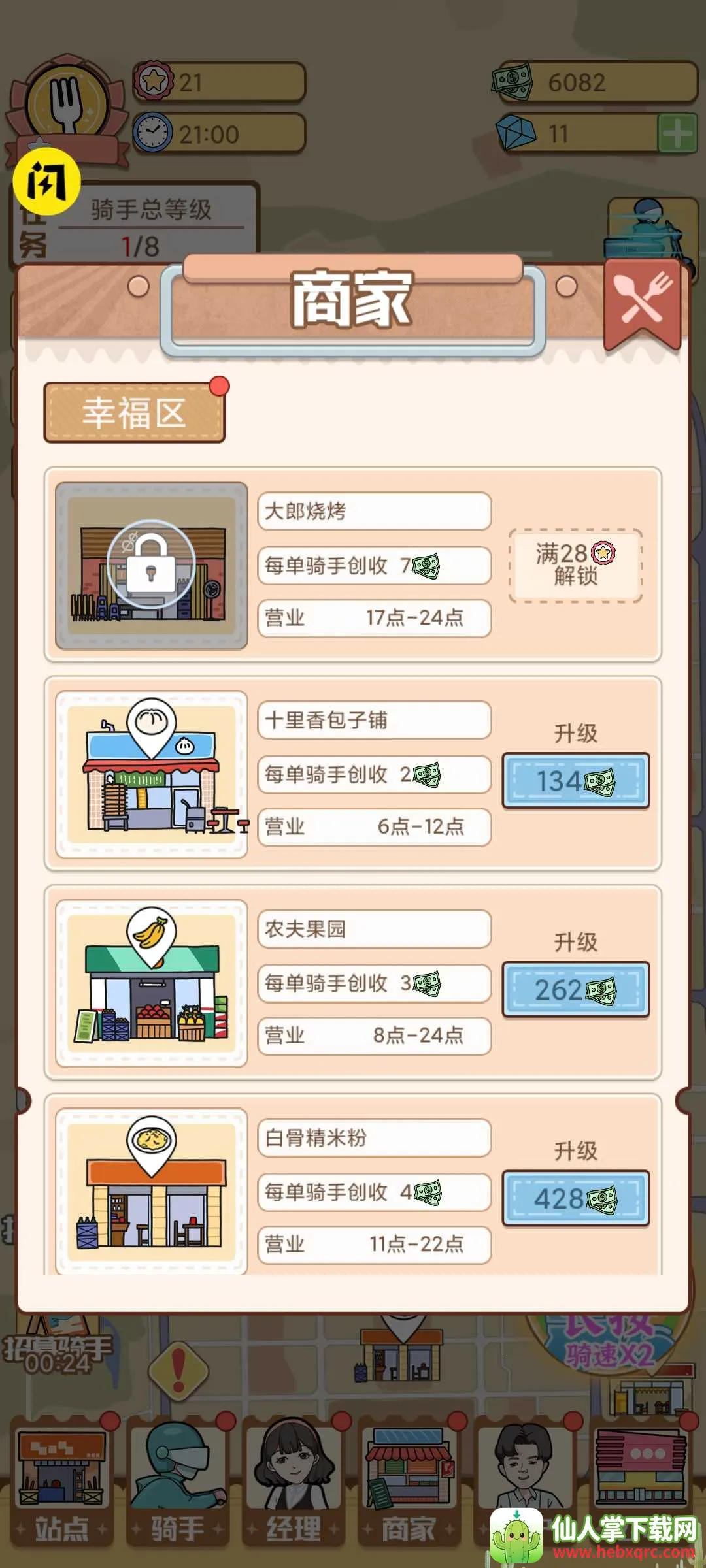Upgrade 农夫果园 for 262 cash
This screenshot has height=1568, width=706.
pos(575,990)
